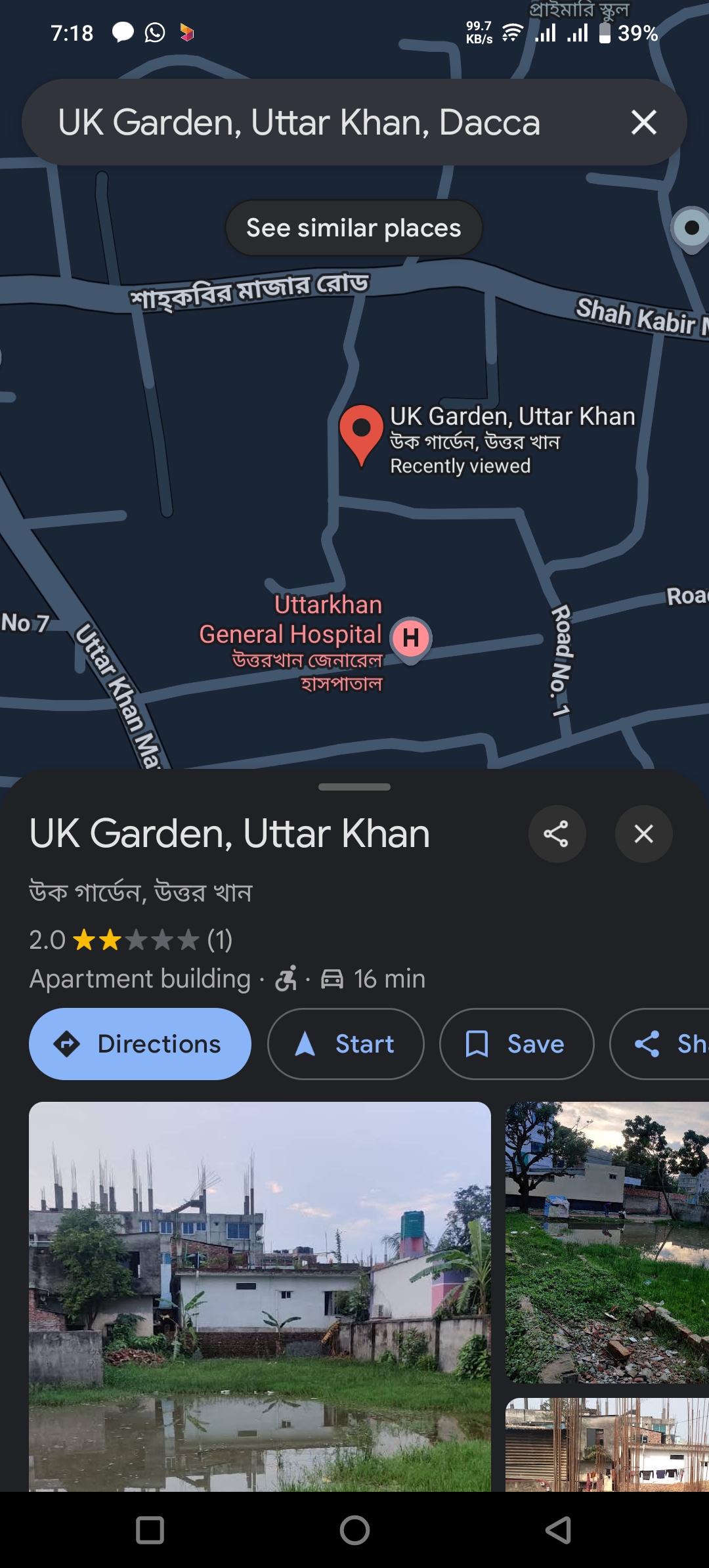Close the UK Garden place card
This screenshot has height=1568, width=709.
[x=643, y=834]
